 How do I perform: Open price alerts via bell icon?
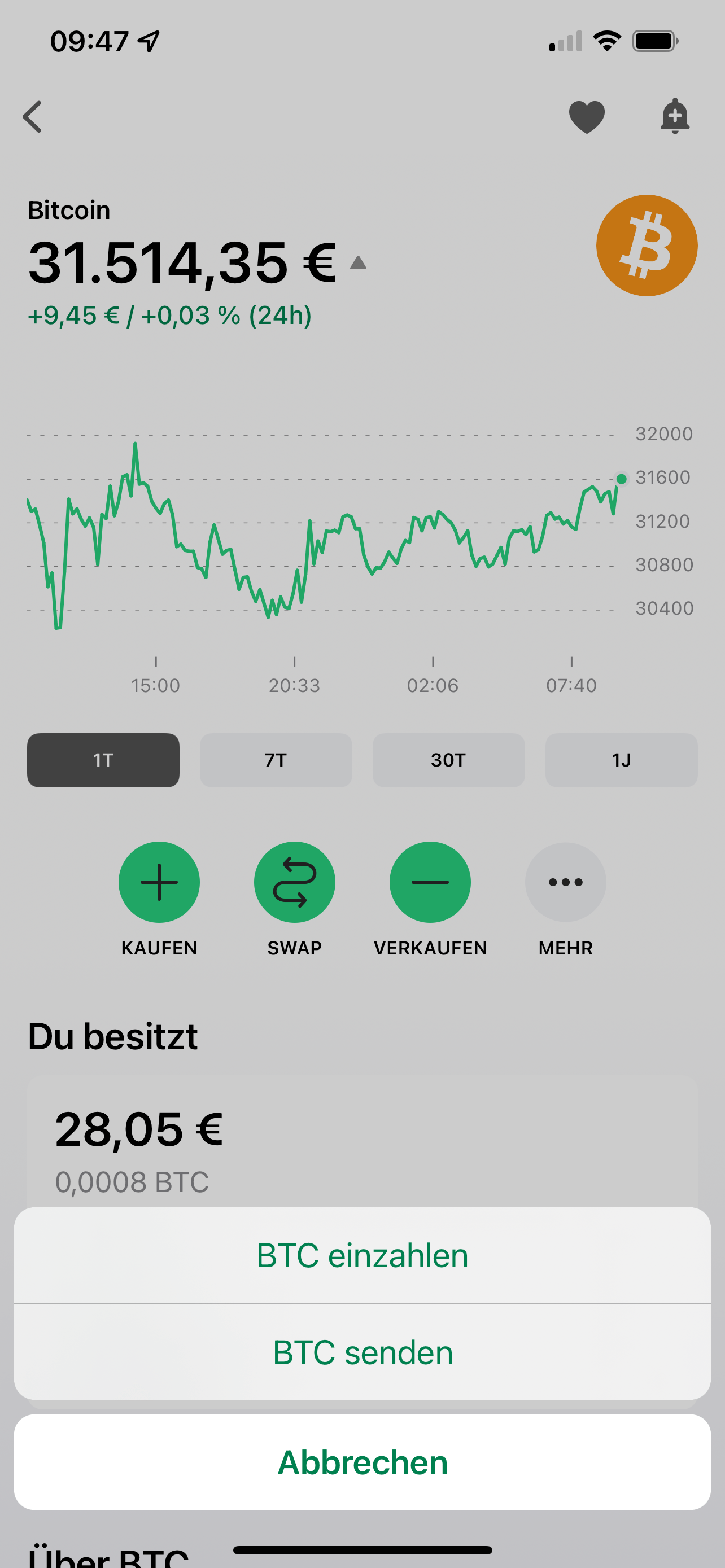pos(676,116)
